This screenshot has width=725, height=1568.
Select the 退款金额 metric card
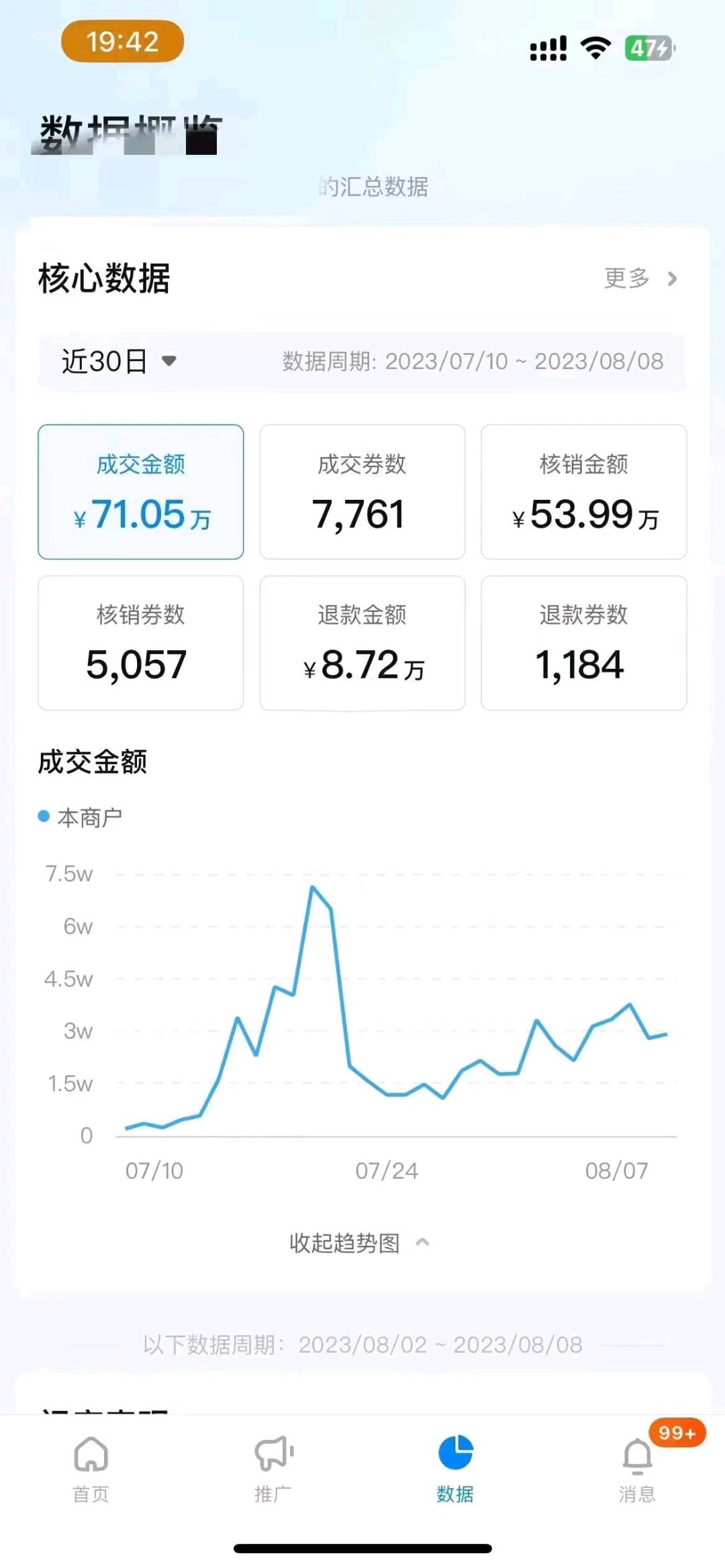pyautogui.click(x=362, y=643)
